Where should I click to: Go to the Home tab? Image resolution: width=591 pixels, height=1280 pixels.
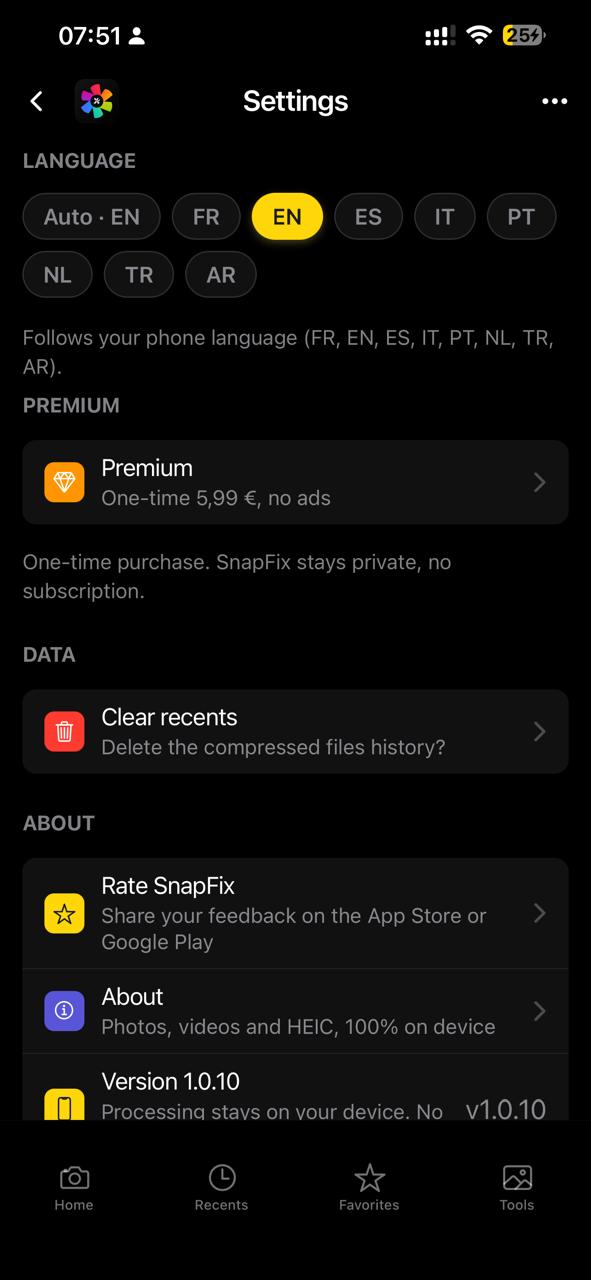coord(74,1188)
